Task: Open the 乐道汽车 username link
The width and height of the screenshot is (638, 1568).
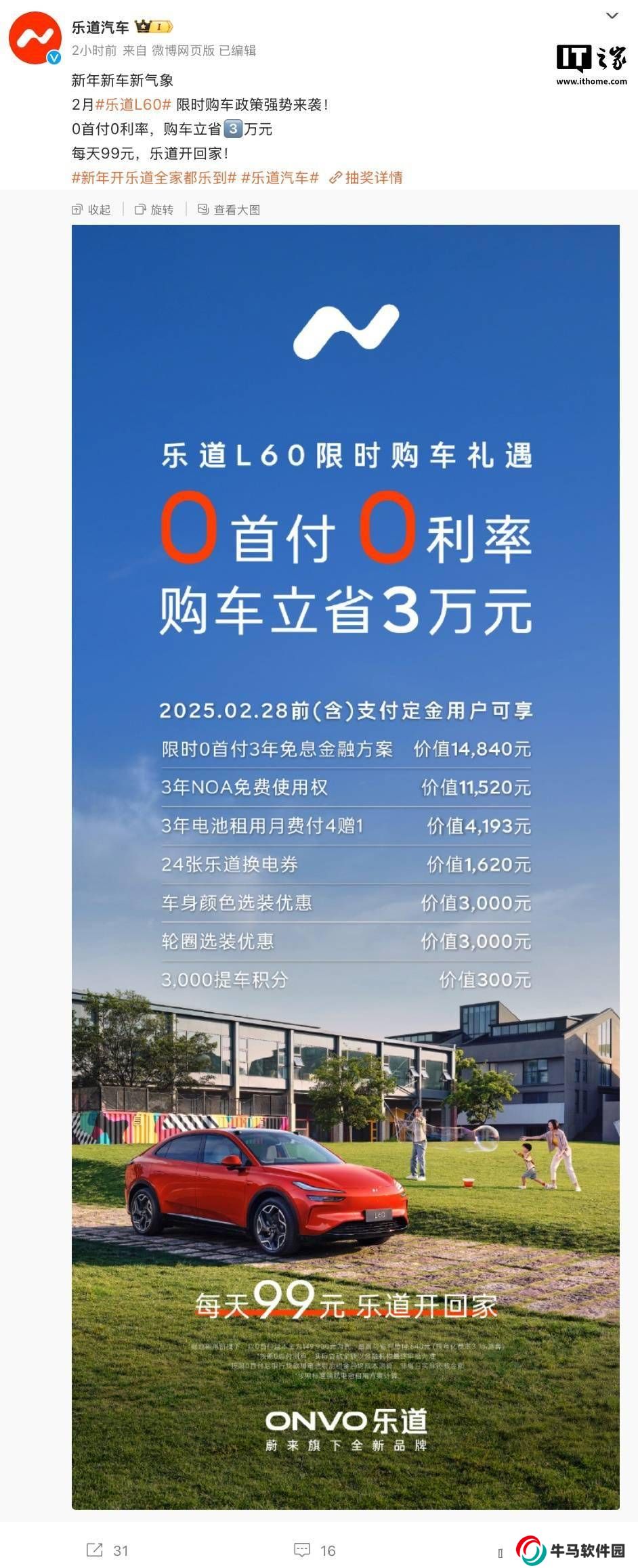Action: tap(100, 27)
